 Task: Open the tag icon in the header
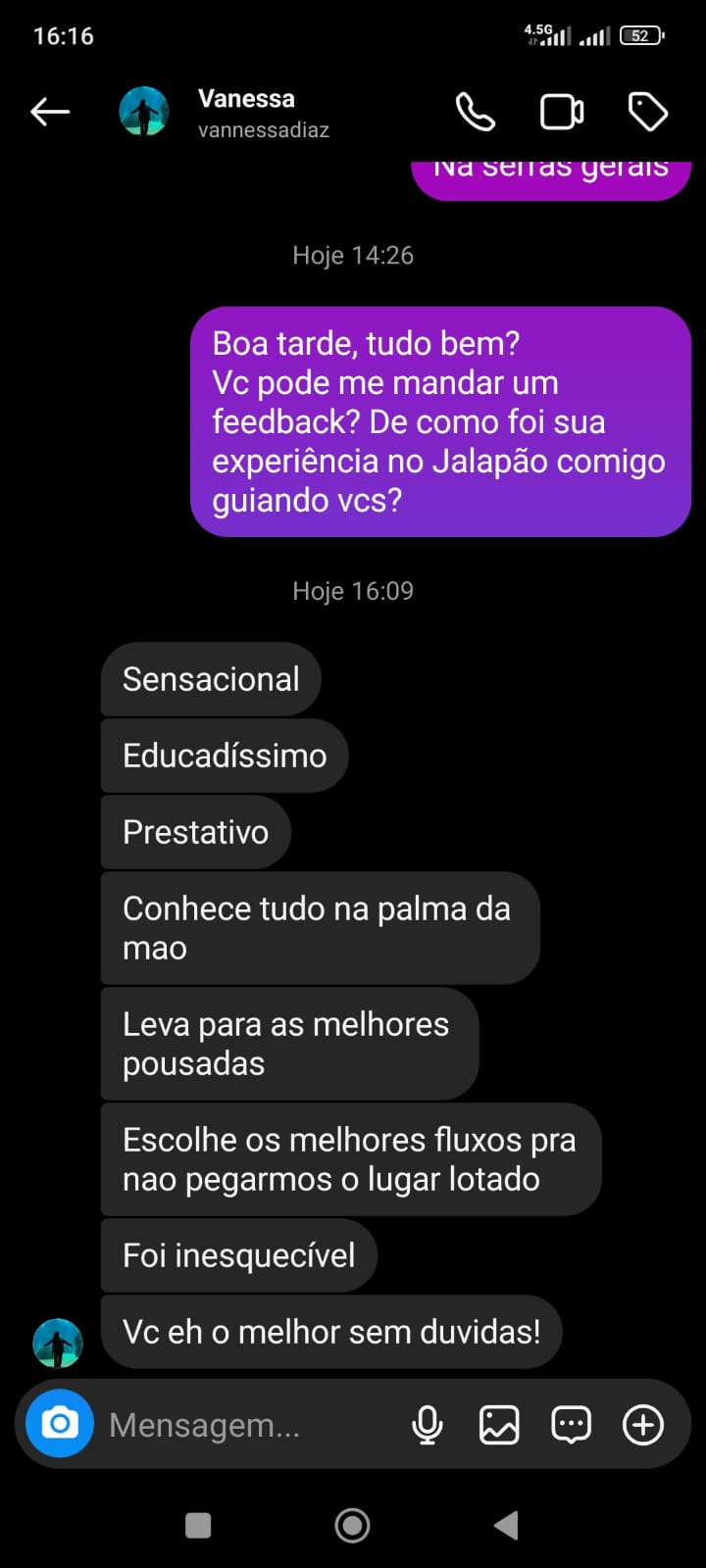(647, 111)
